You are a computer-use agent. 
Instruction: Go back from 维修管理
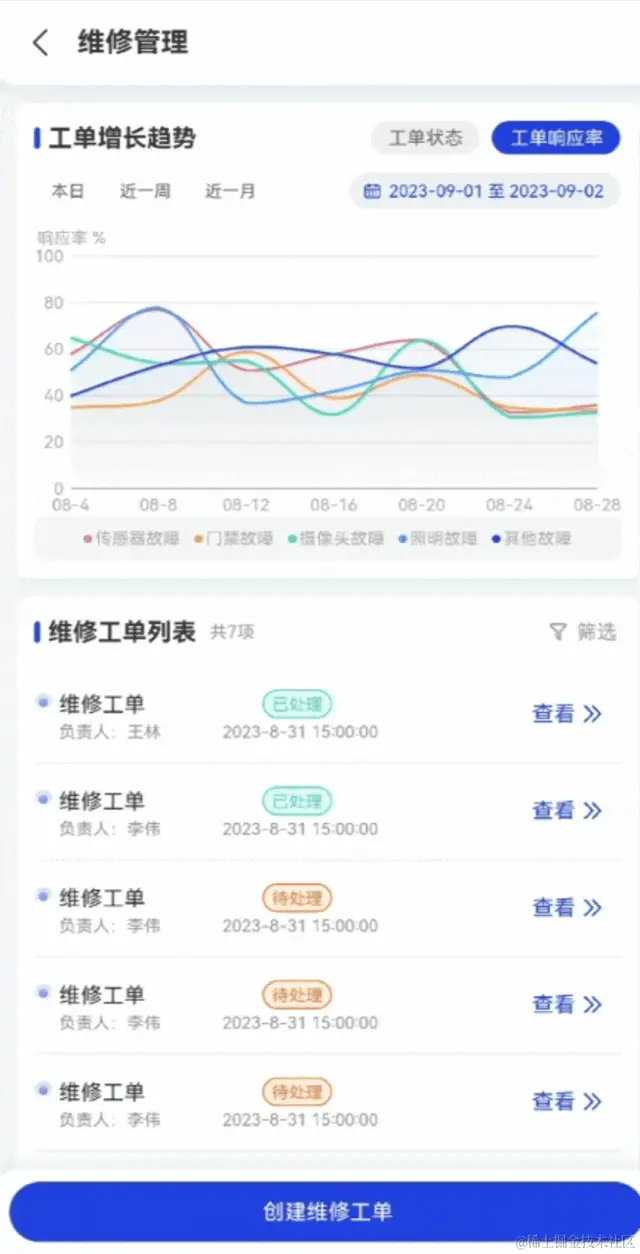(x=41, y=43)
